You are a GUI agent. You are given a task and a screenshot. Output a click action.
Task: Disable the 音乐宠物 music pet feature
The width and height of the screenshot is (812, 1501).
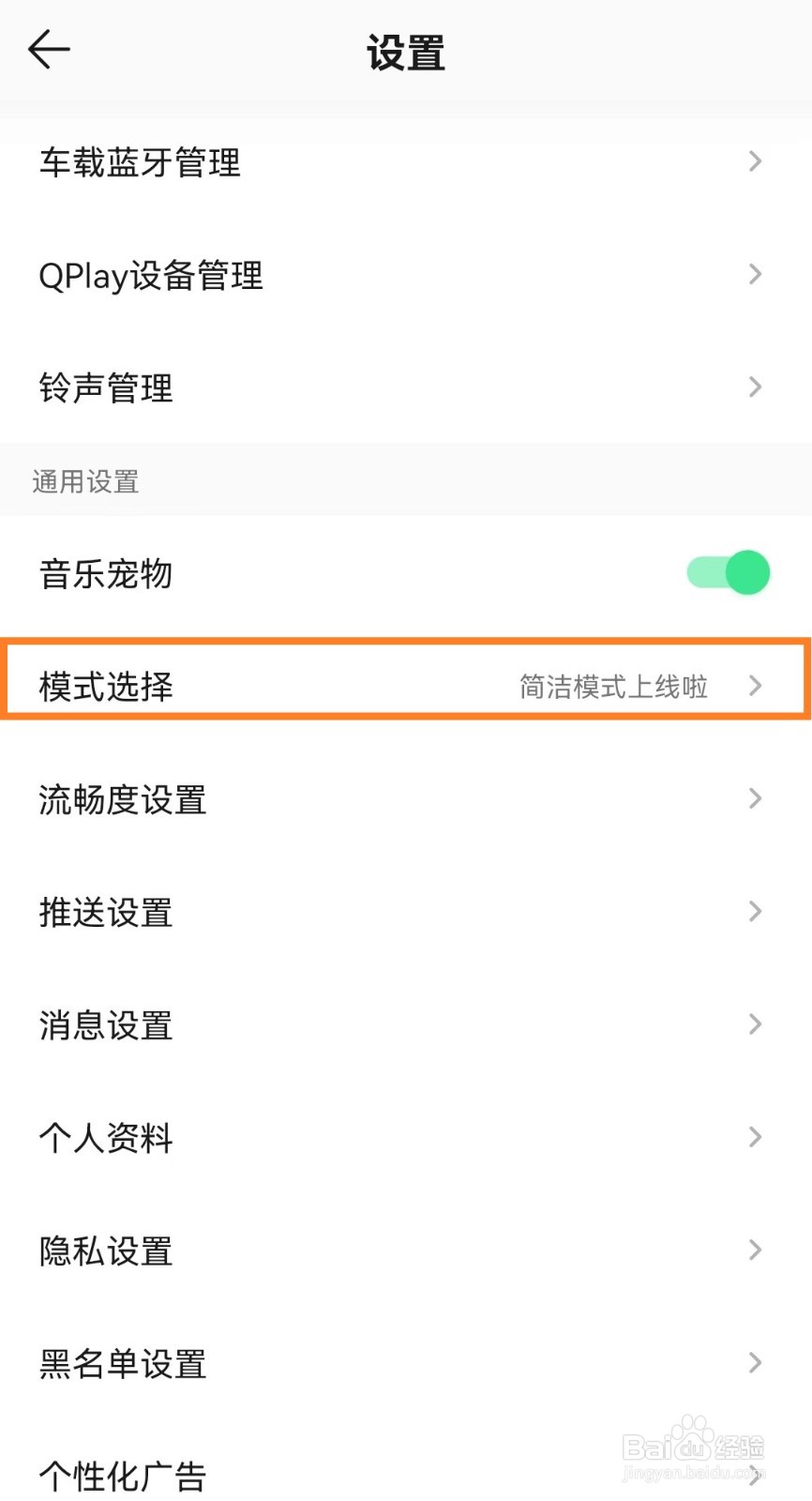click(728, 572)
